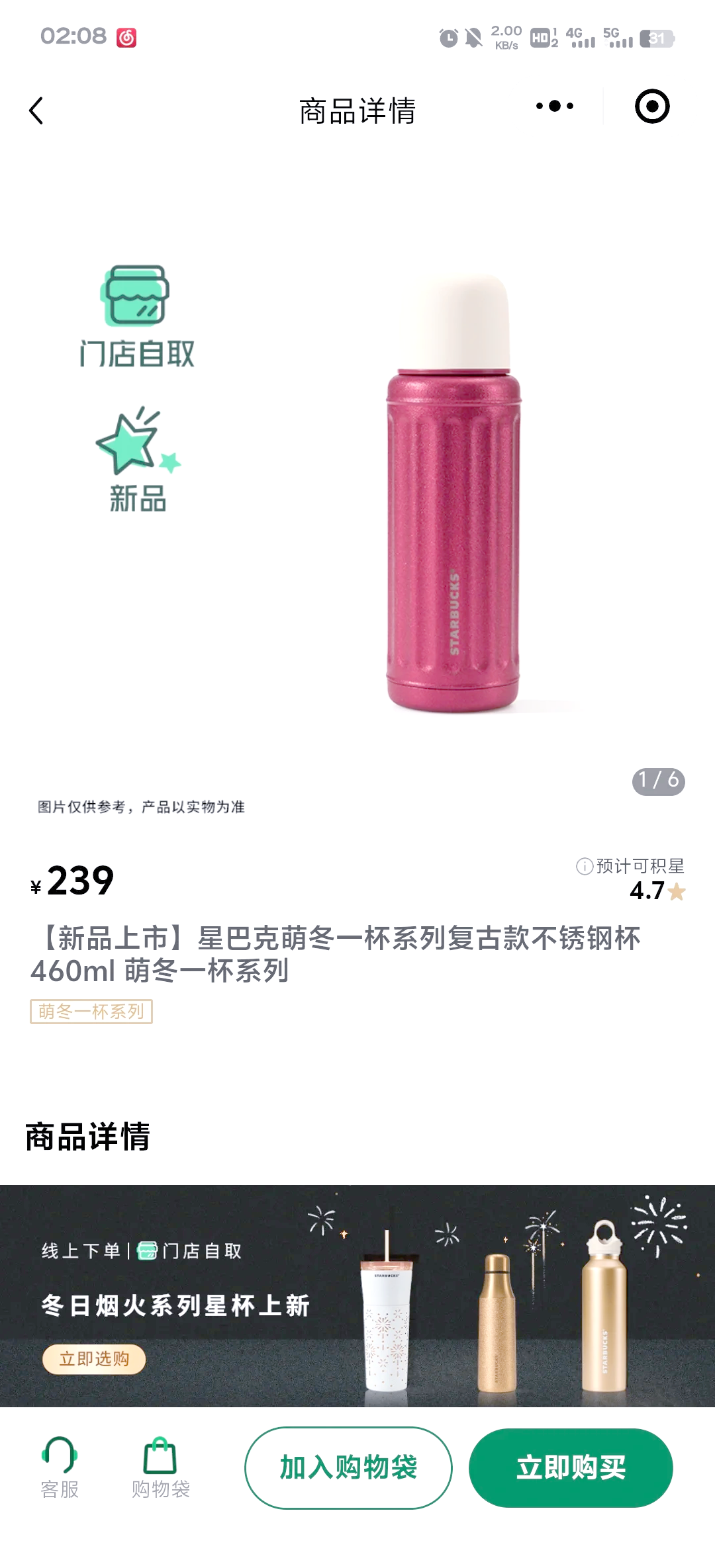Open the three-dot mini program menu
Image resolution: width=715 pixels, height=1568 pixels.
[x=555, y=106]
